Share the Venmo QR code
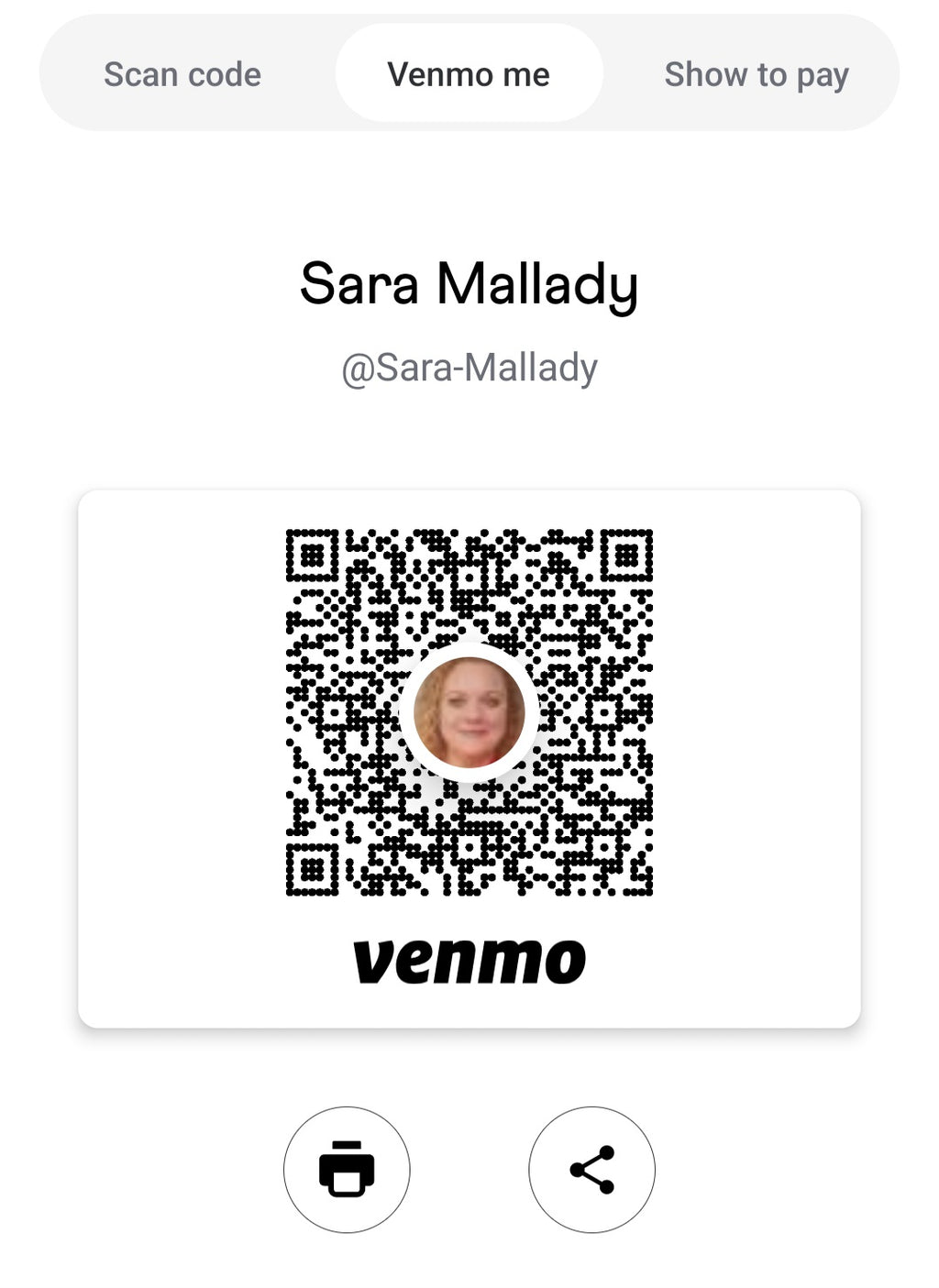The height and width of the screenshot is (1288, 939). (x=591, y=1169)
